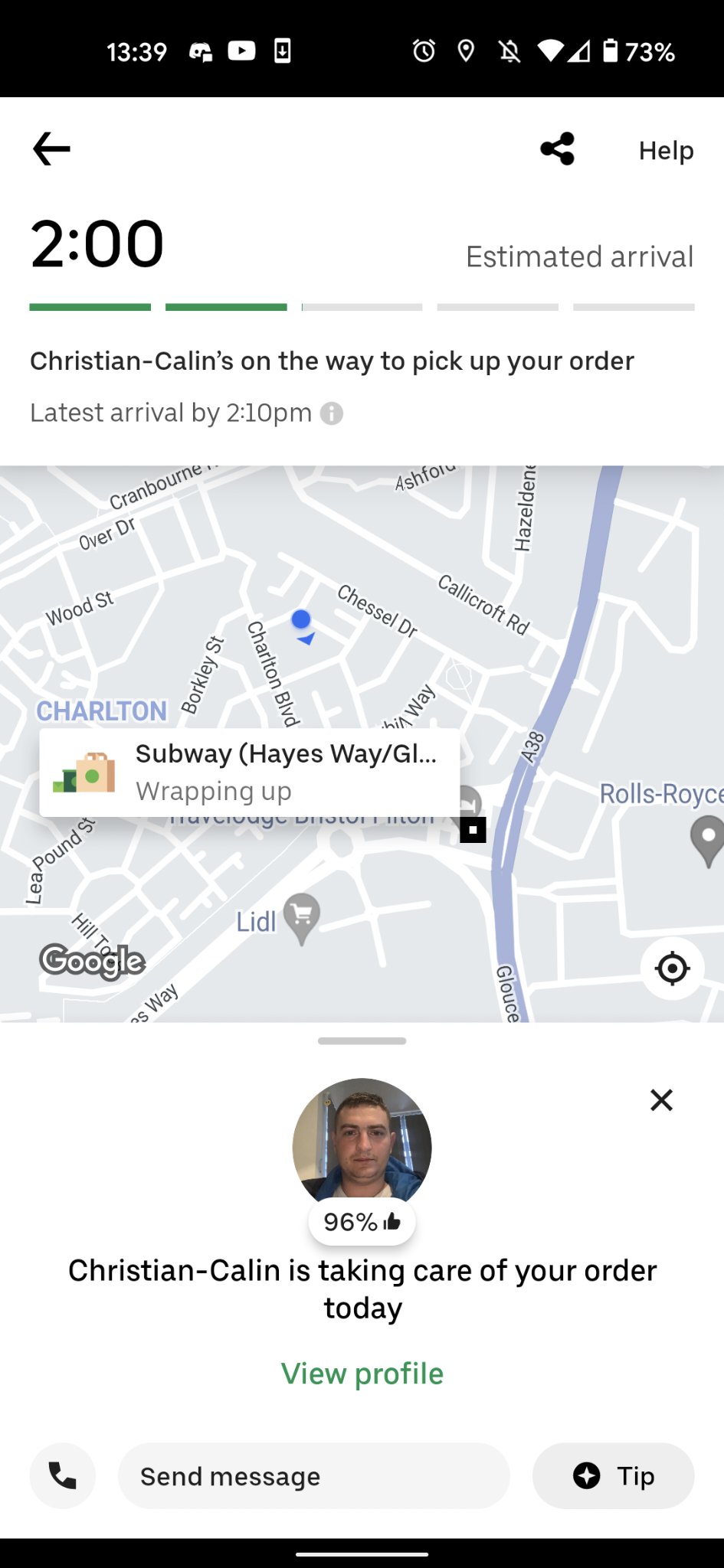Screen dimensions: 724x1568
Task: View Christian-Calin's profile
Action: [362, 1374]
